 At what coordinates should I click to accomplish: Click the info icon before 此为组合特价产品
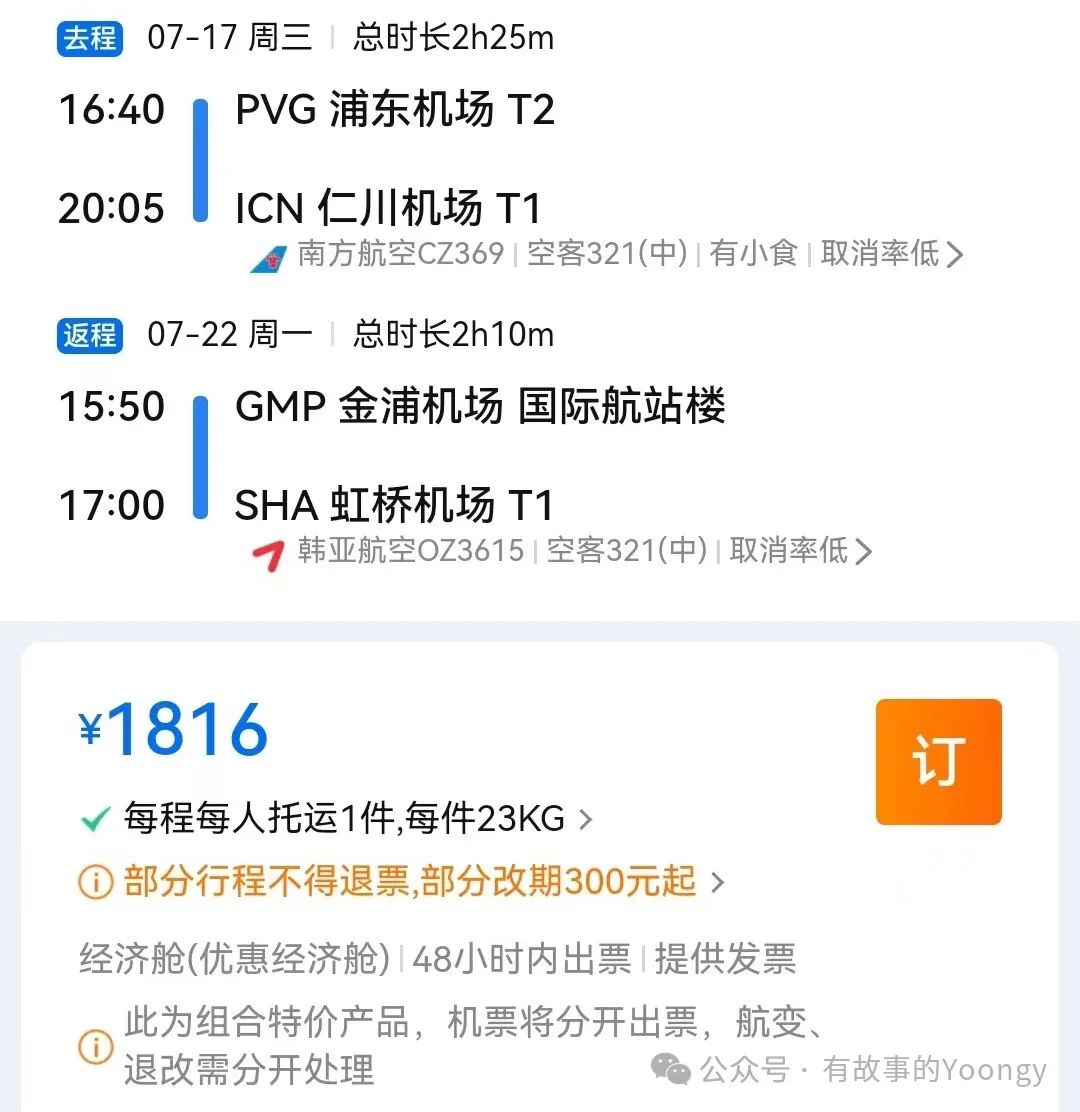[95, 1047]
